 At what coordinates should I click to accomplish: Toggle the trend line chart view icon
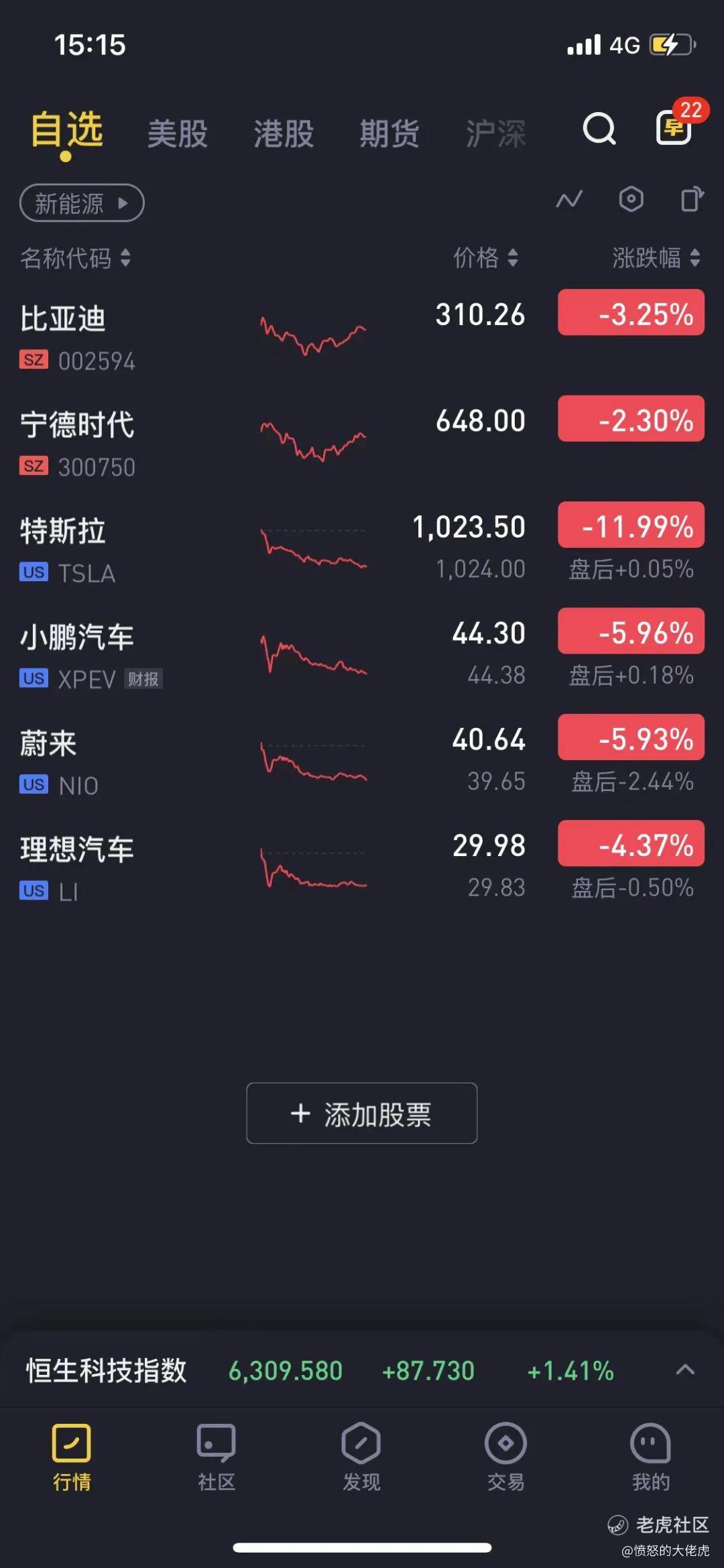pyautogui.click(x=569, y=200)
